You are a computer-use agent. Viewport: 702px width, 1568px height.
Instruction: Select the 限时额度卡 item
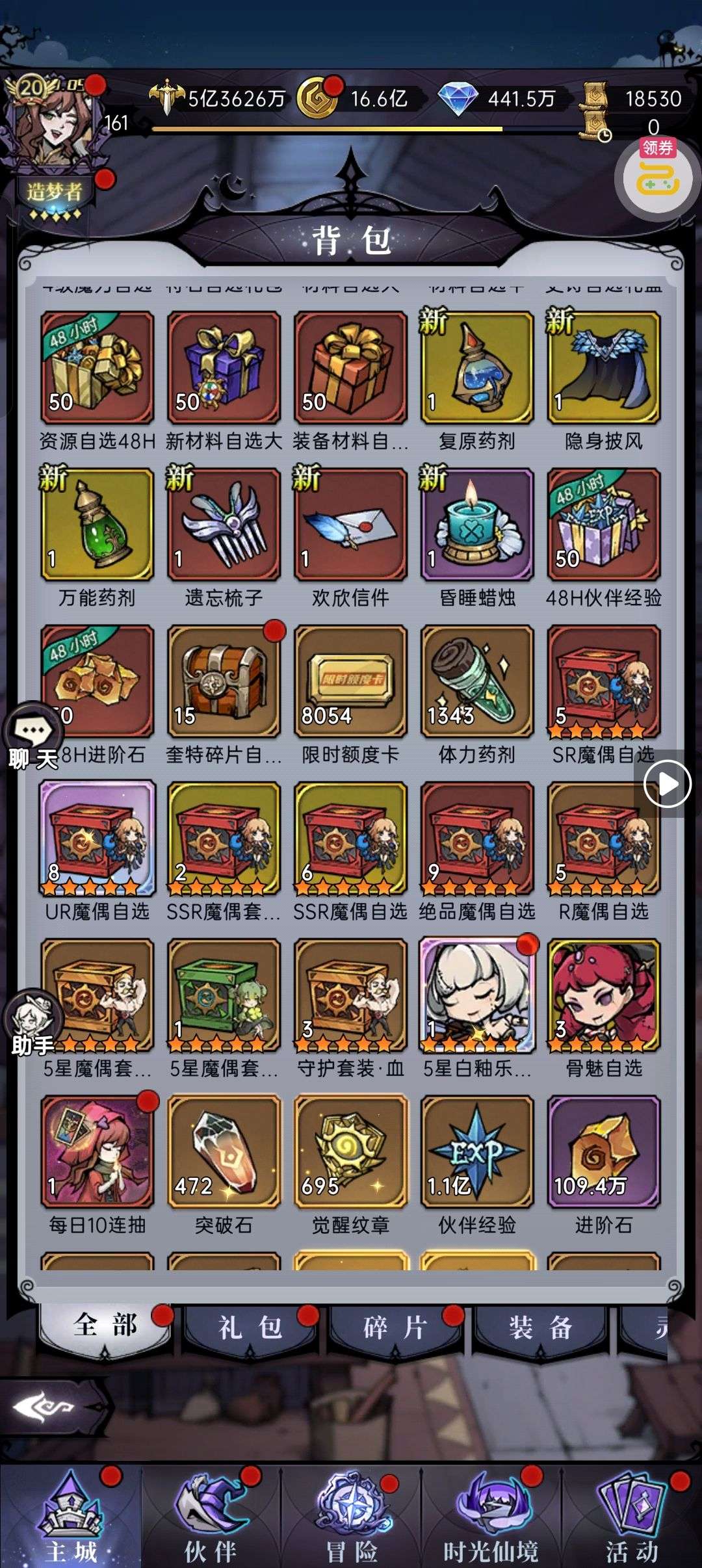[x=350, y=681]
